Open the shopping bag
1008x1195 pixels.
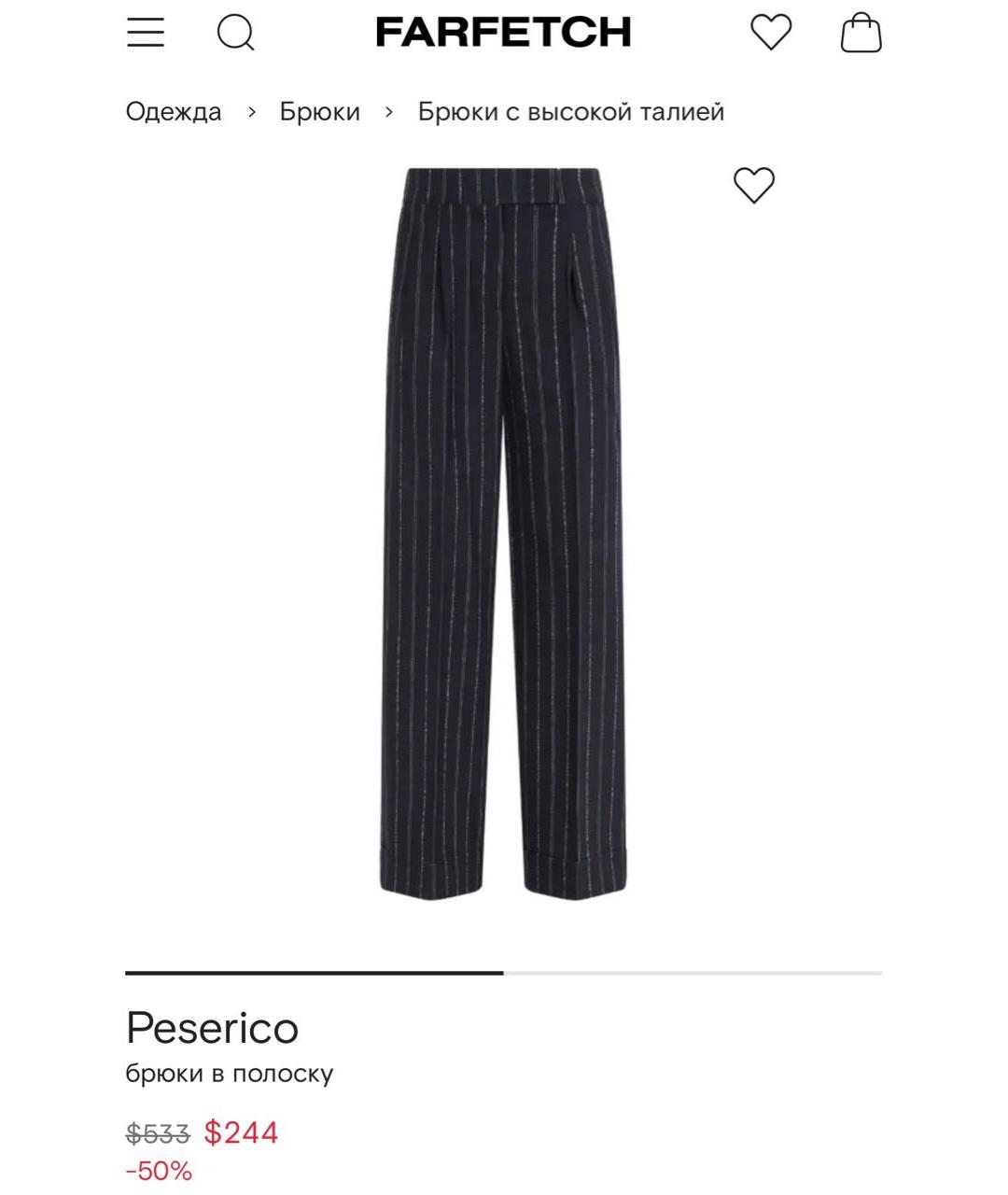point(861,33)
